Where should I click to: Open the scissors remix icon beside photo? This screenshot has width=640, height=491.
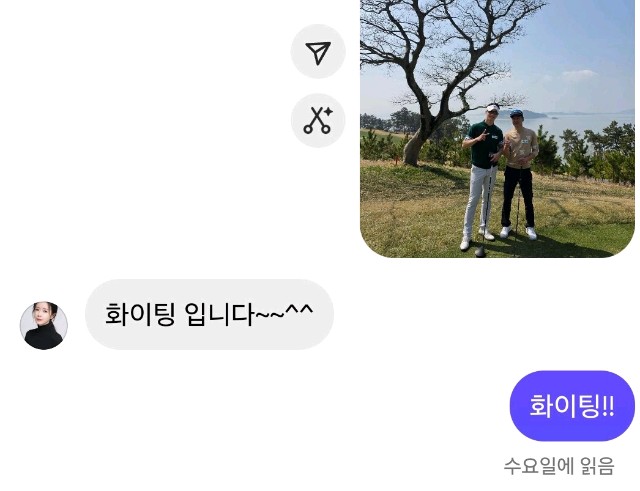[318, 121]
